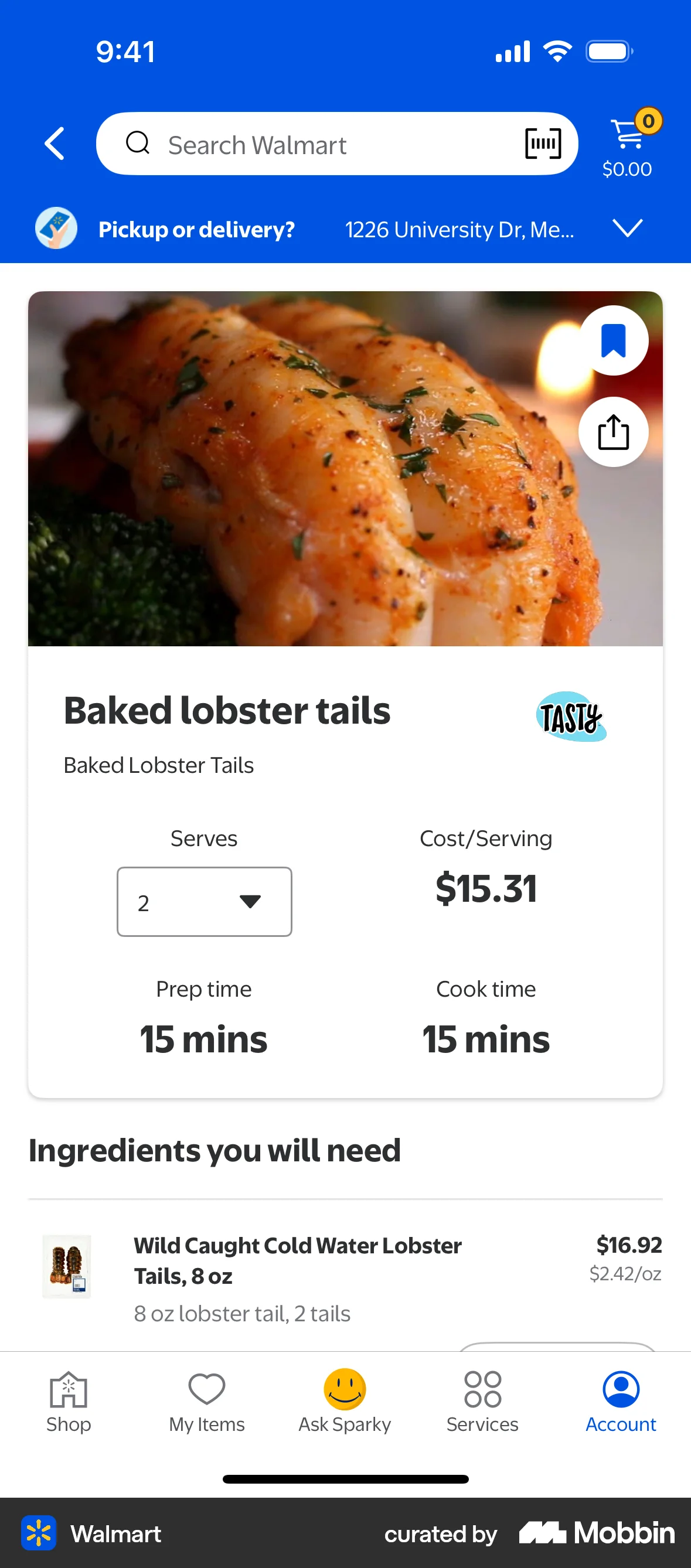Viewport: 691px width, 1568px height.
Task: Expand the delivery address options chevron
Action: click(628, 229)
